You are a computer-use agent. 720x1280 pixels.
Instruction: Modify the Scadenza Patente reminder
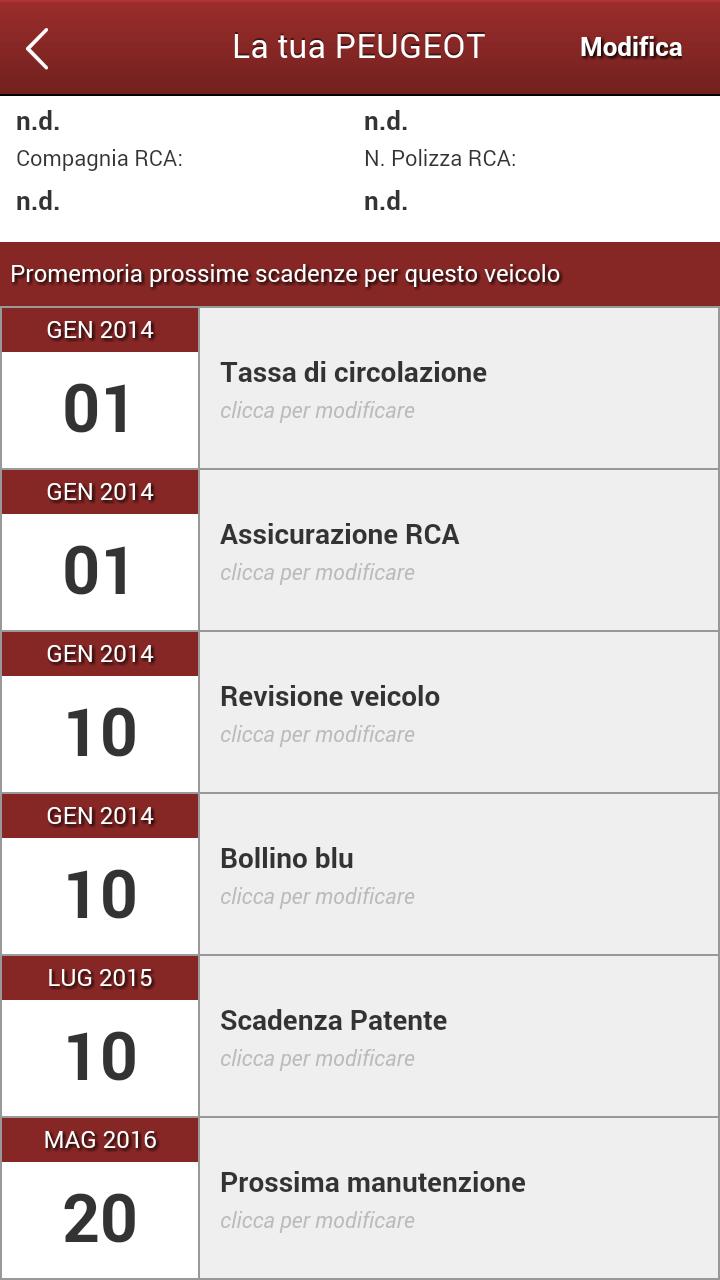pyautogui.click(x=333, y=1020)
